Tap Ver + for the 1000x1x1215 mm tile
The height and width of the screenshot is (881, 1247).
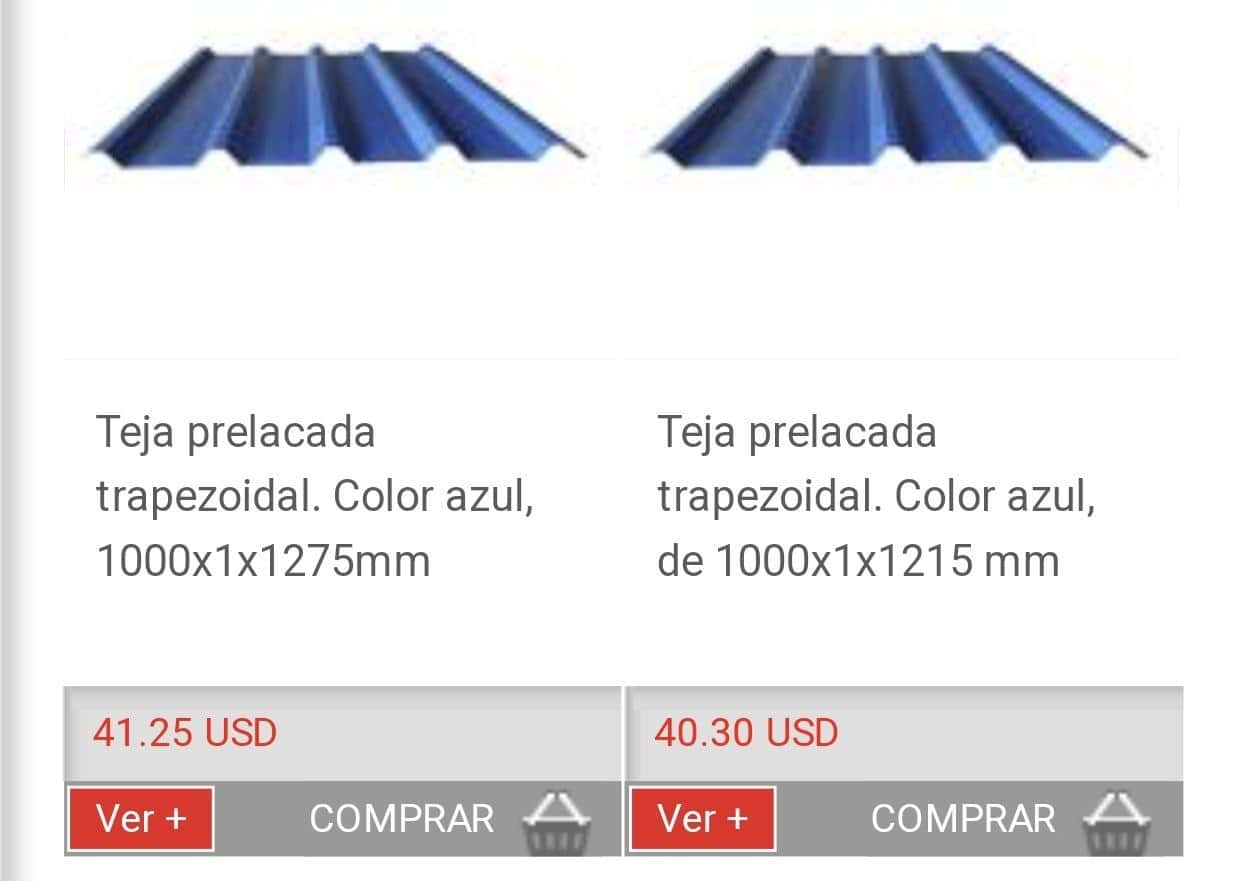pos(702,819)
